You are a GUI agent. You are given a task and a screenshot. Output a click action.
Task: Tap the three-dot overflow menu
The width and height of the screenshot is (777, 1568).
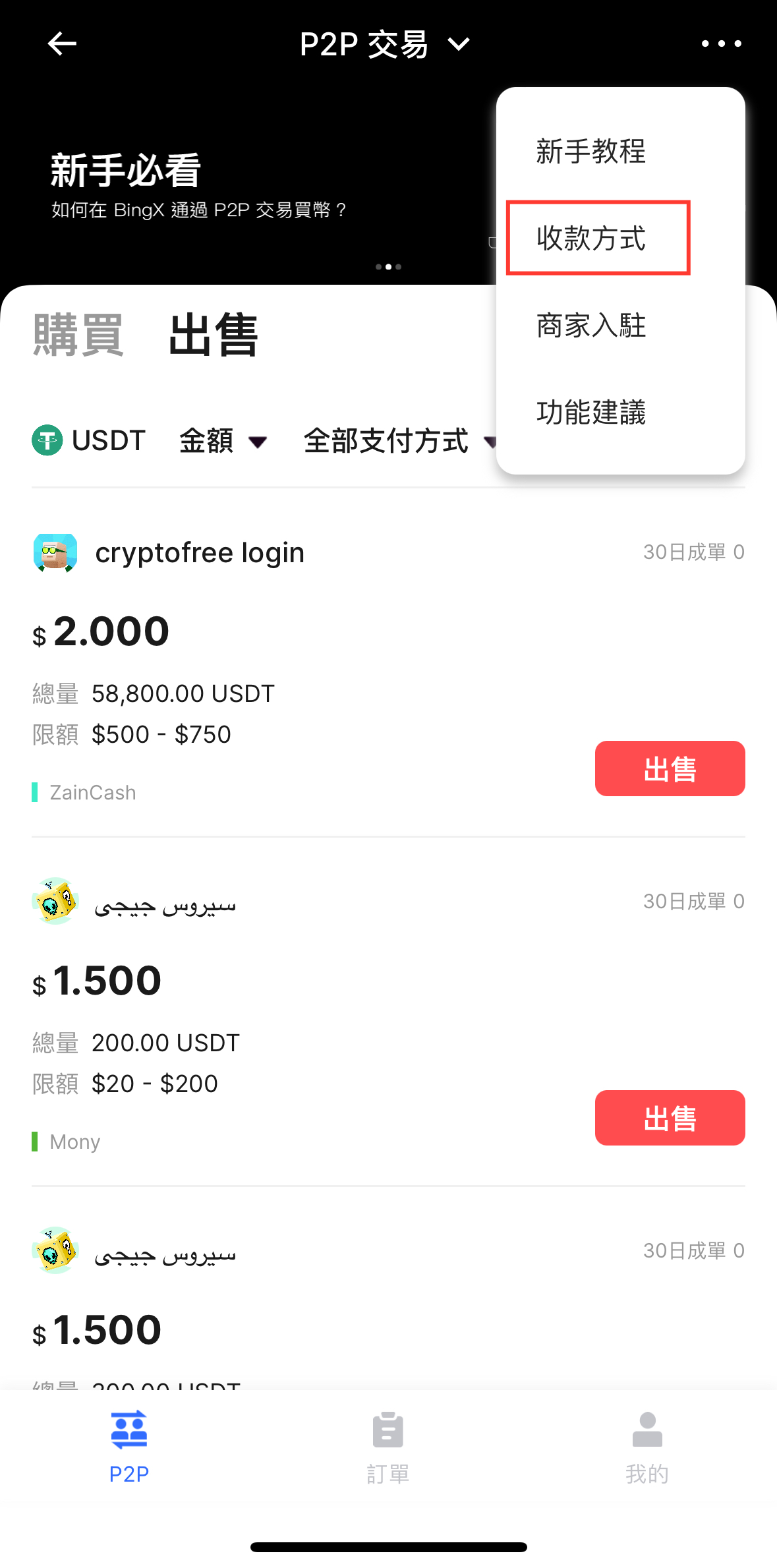point(721,44)
